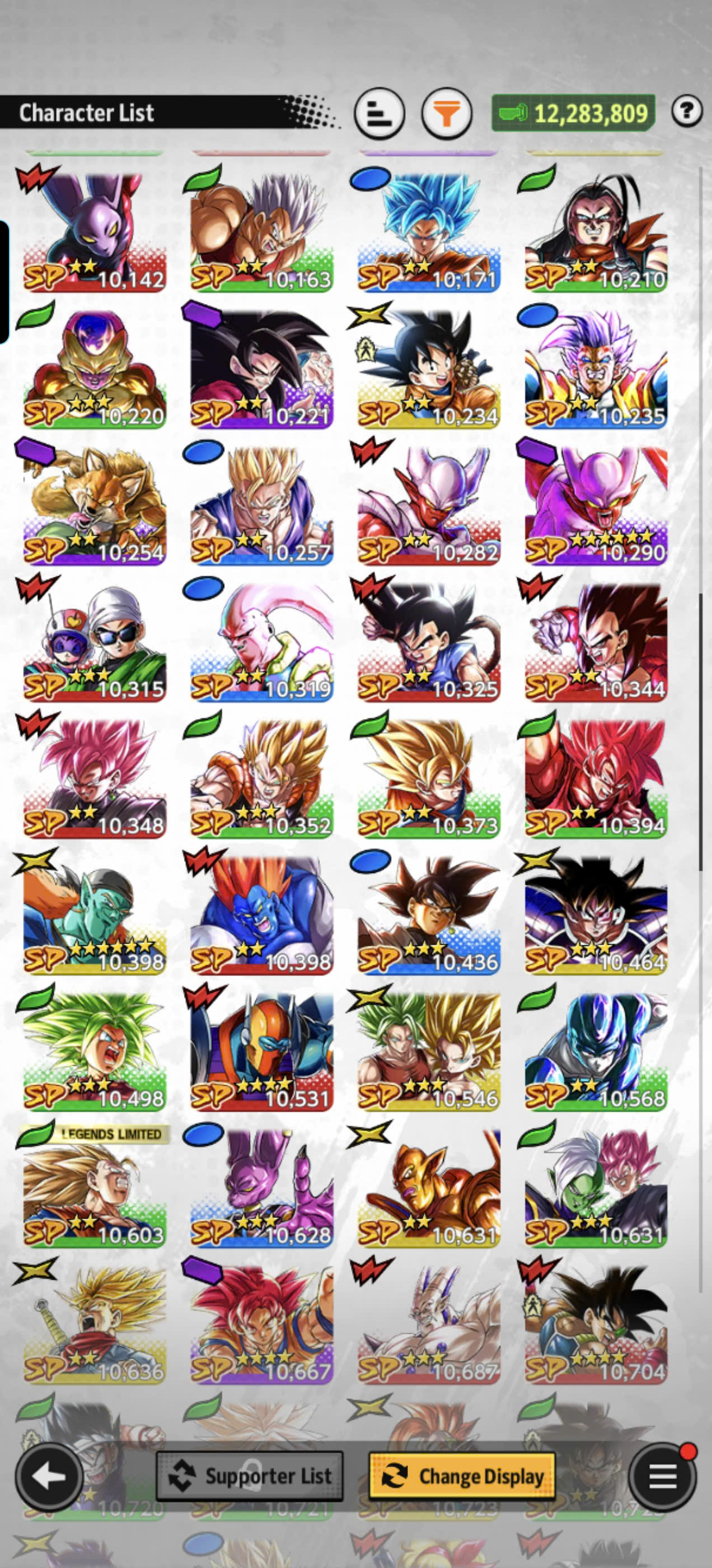Select the character with power 10,234
Viewport: 712px width, 1568px height.
[x=429, y=368]
